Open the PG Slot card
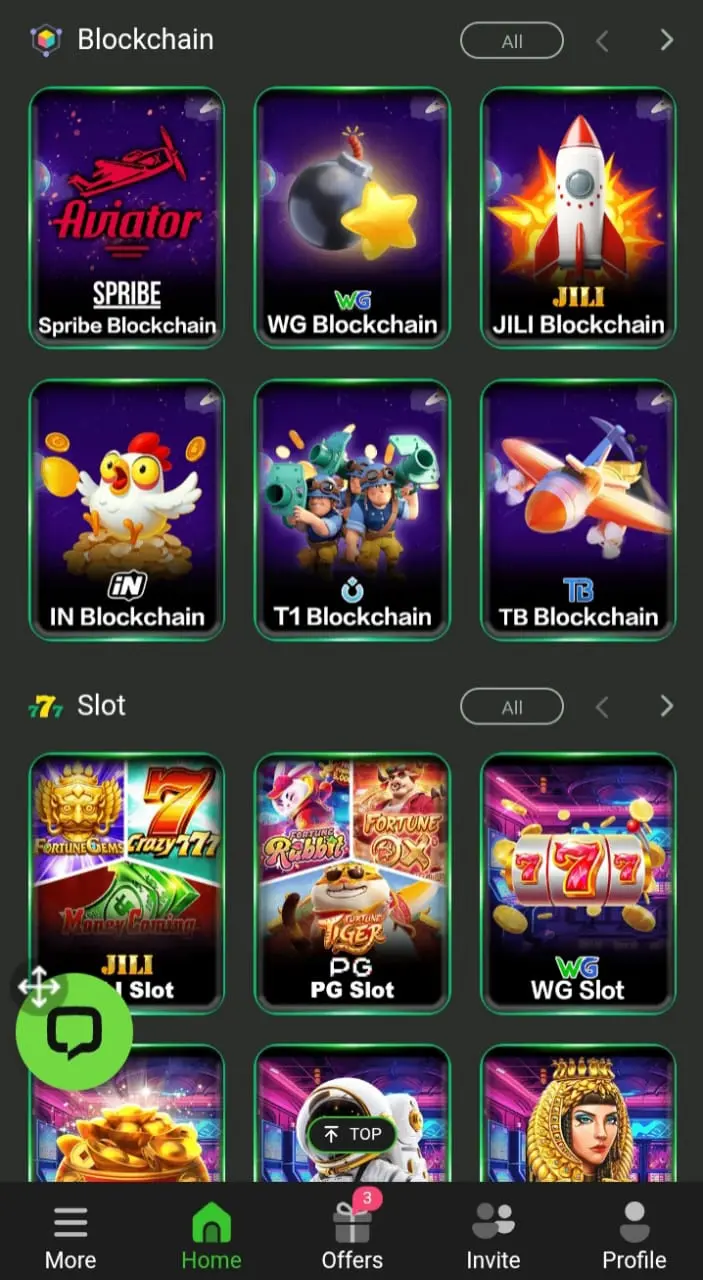The height and width of the screenshot is (1280, 703). point(352,883)
